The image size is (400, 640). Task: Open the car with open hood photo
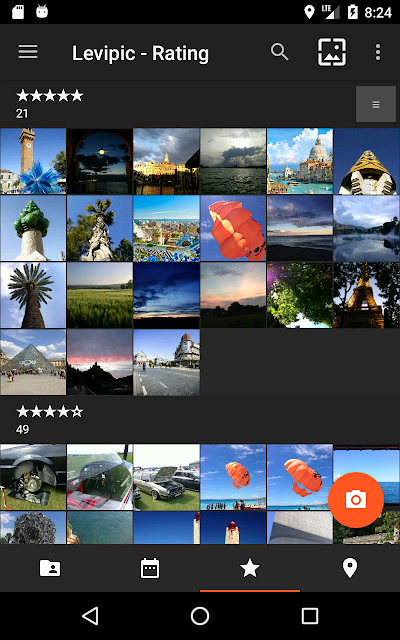[x=167, y=477]
